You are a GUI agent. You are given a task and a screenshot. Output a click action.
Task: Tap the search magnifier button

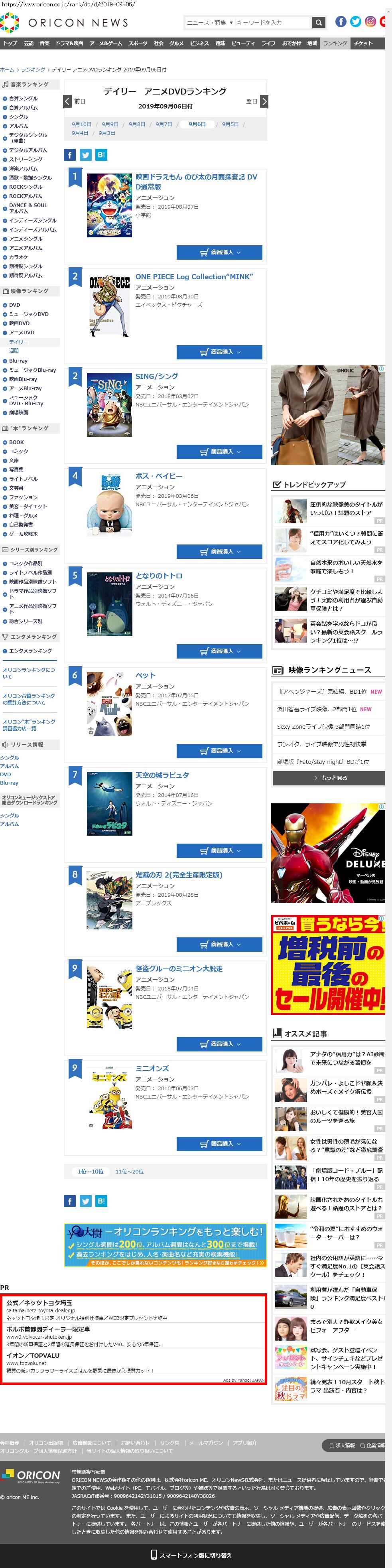[318, 22]
